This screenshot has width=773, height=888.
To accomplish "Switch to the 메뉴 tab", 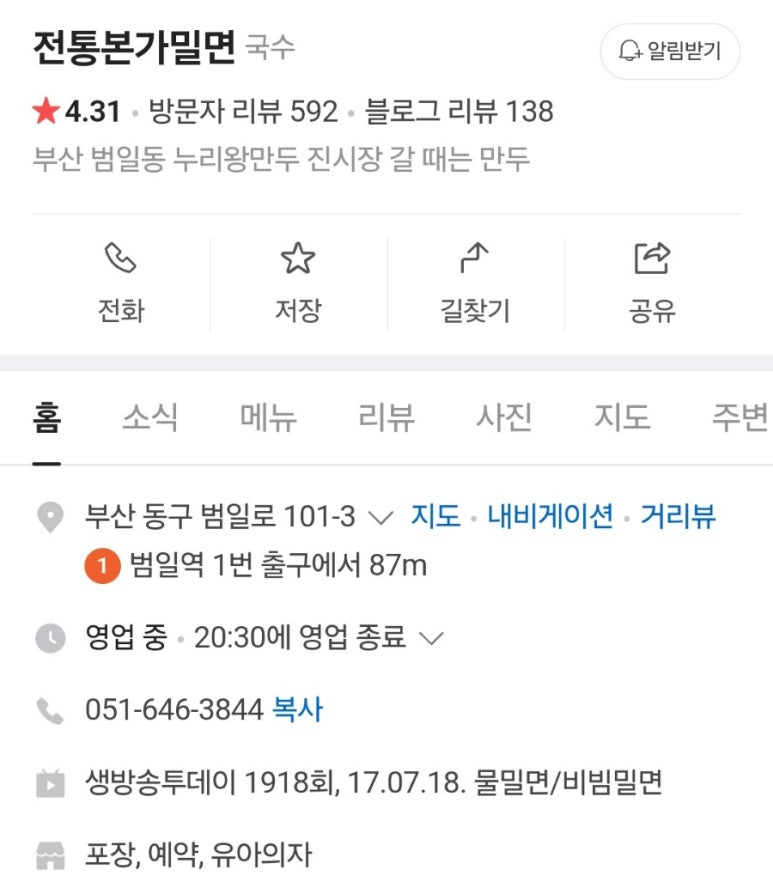I will pos(268,417).
